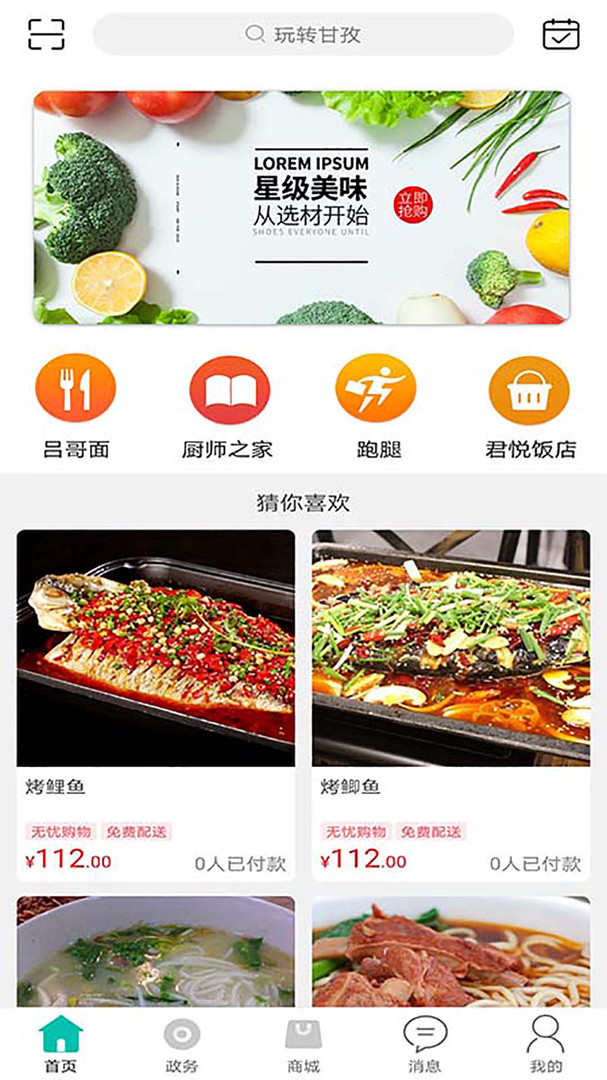Select the 跑腿 errand service
The height and width of the screenshot is (1080, 607).
tap(377, 406)
